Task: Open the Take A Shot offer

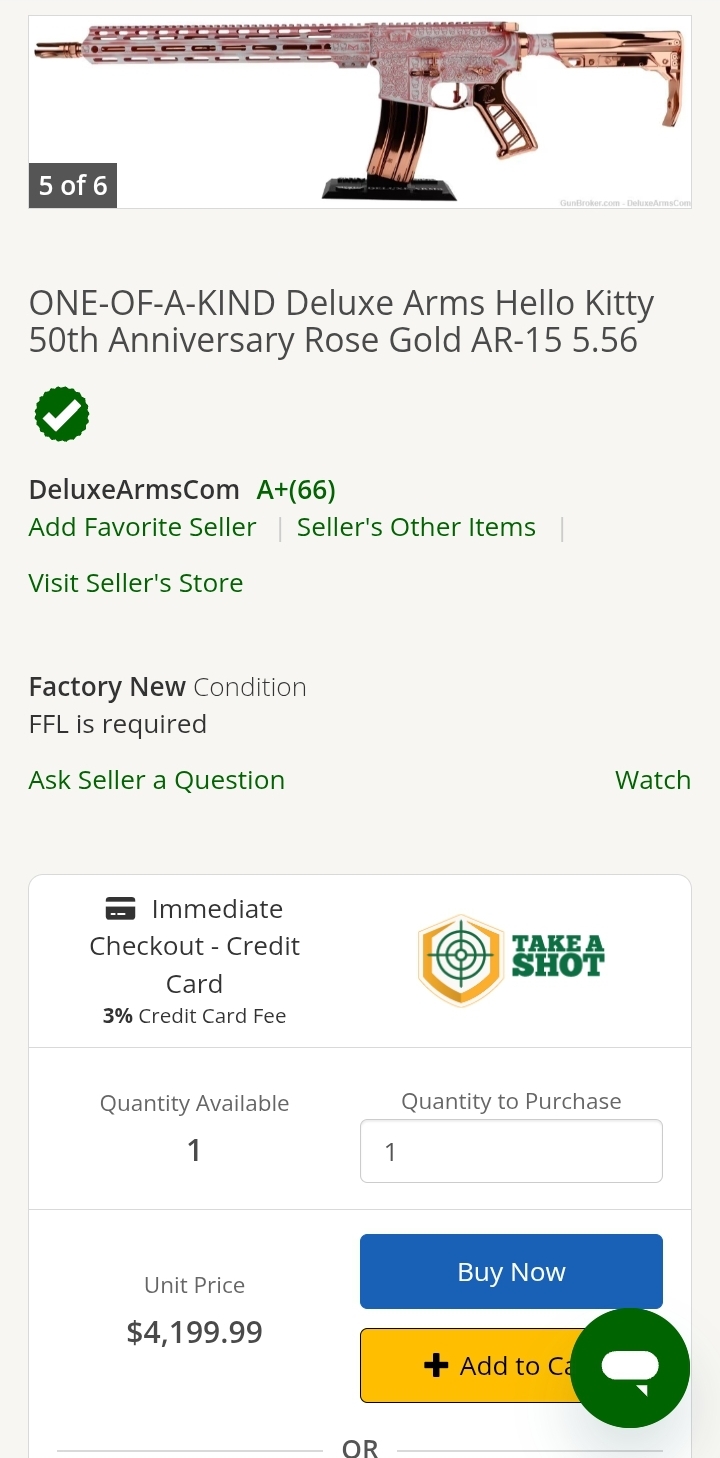Action: click(x=511, y=961)
